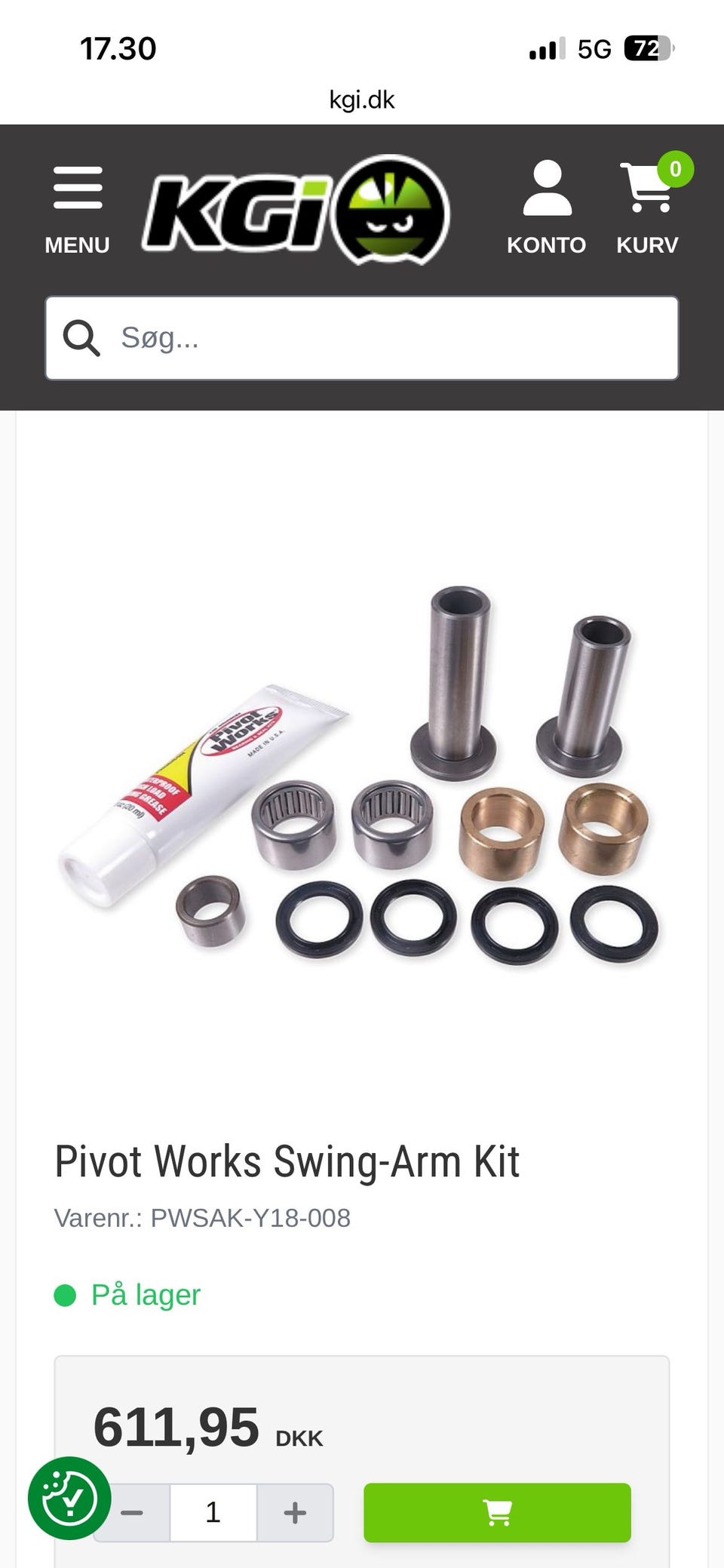View the shopping cart KURV
The height and width of the screenshot is (1568, 724).
(647, 207)
